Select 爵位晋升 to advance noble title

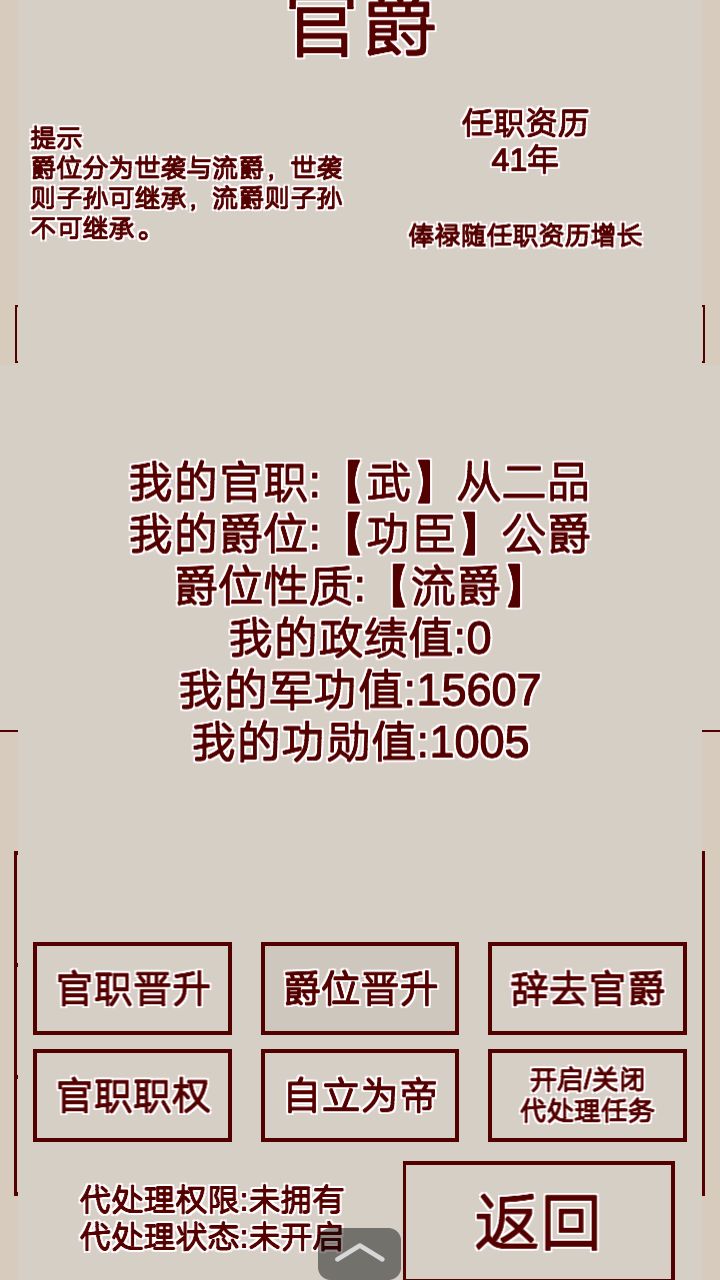359,988
